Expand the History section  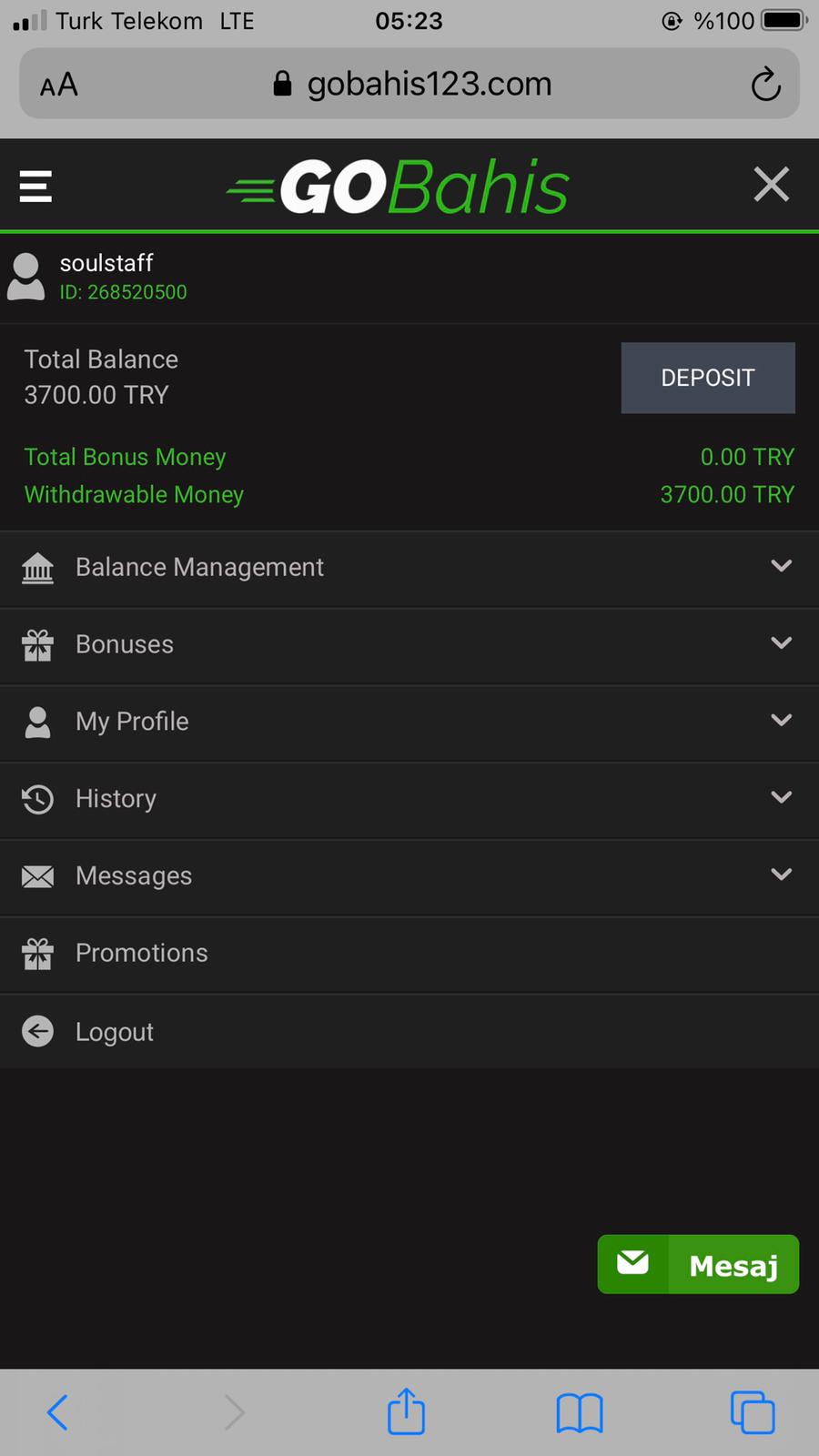(409, 800)
